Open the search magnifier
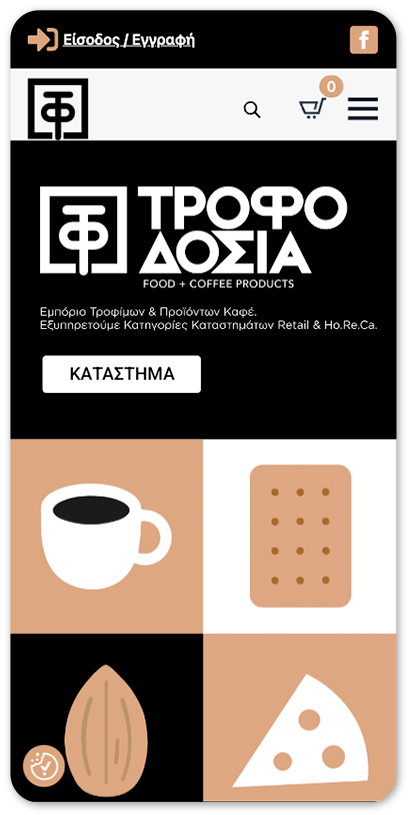The width and height of the screenshot is (408, 815). [252, 110]
